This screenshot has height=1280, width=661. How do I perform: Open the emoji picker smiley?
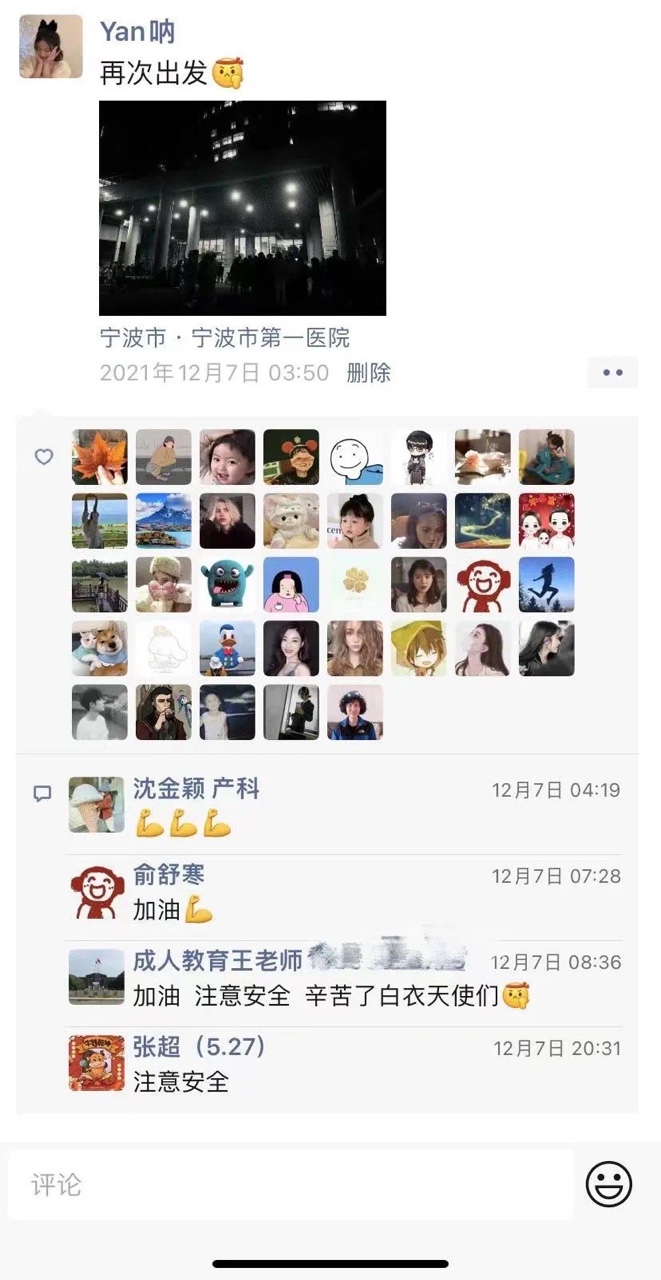tap(609, 1185)
